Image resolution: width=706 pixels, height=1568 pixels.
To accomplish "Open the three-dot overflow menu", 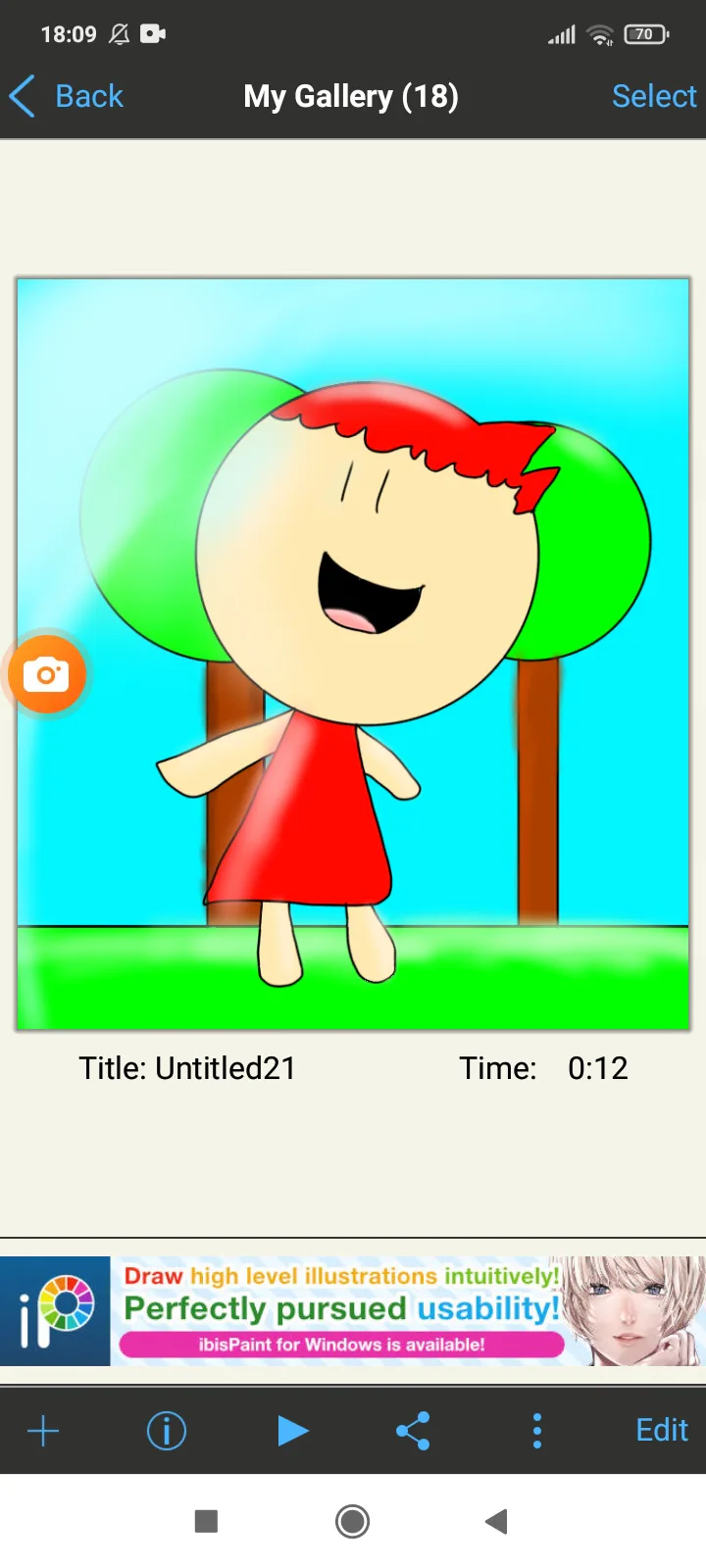I will coord(536,1431).
